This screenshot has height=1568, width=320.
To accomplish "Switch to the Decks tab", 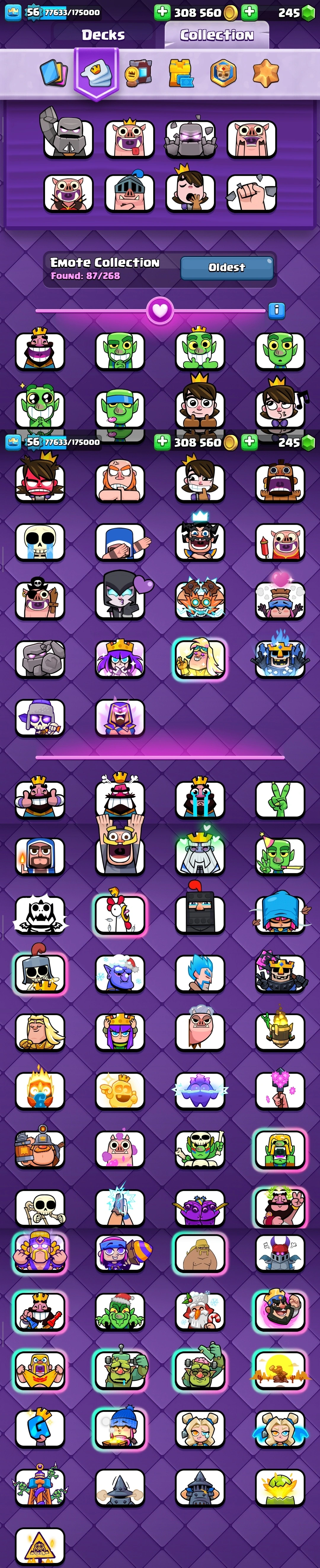I will [103, 35].
